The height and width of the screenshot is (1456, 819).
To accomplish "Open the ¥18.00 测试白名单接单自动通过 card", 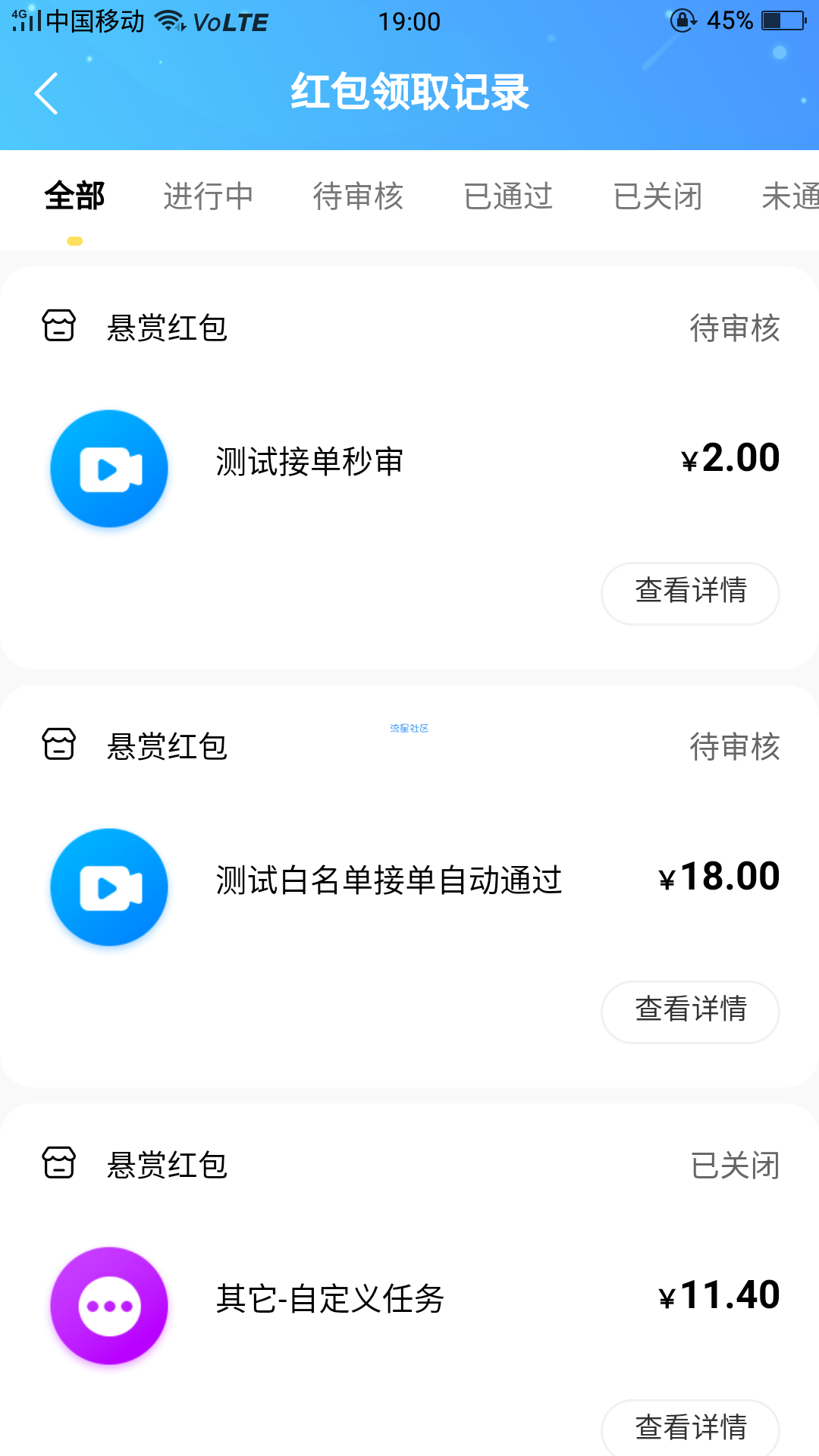I will pos(409,886).
